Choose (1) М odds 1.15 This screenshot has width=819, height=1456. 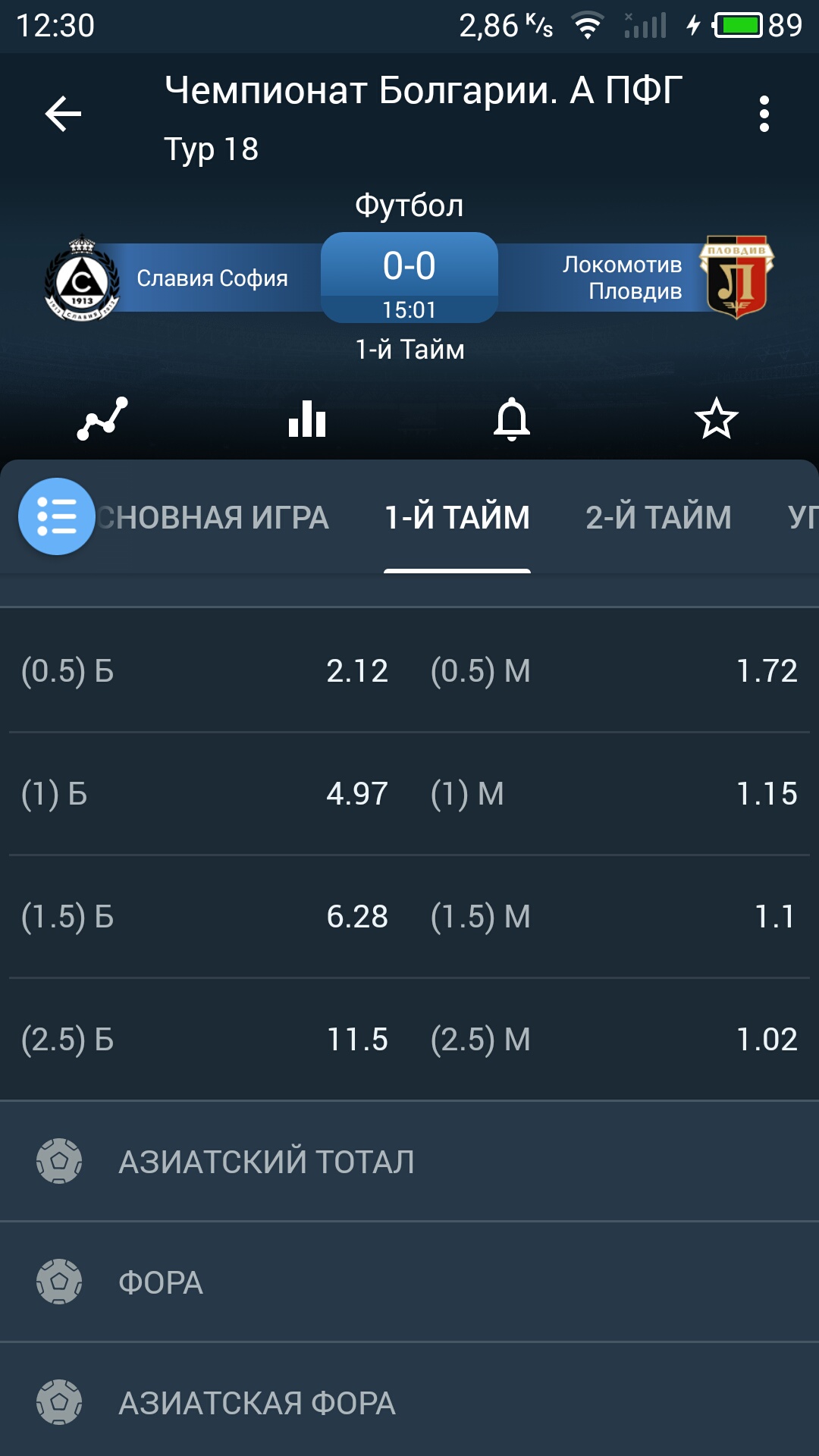(614, 794)
